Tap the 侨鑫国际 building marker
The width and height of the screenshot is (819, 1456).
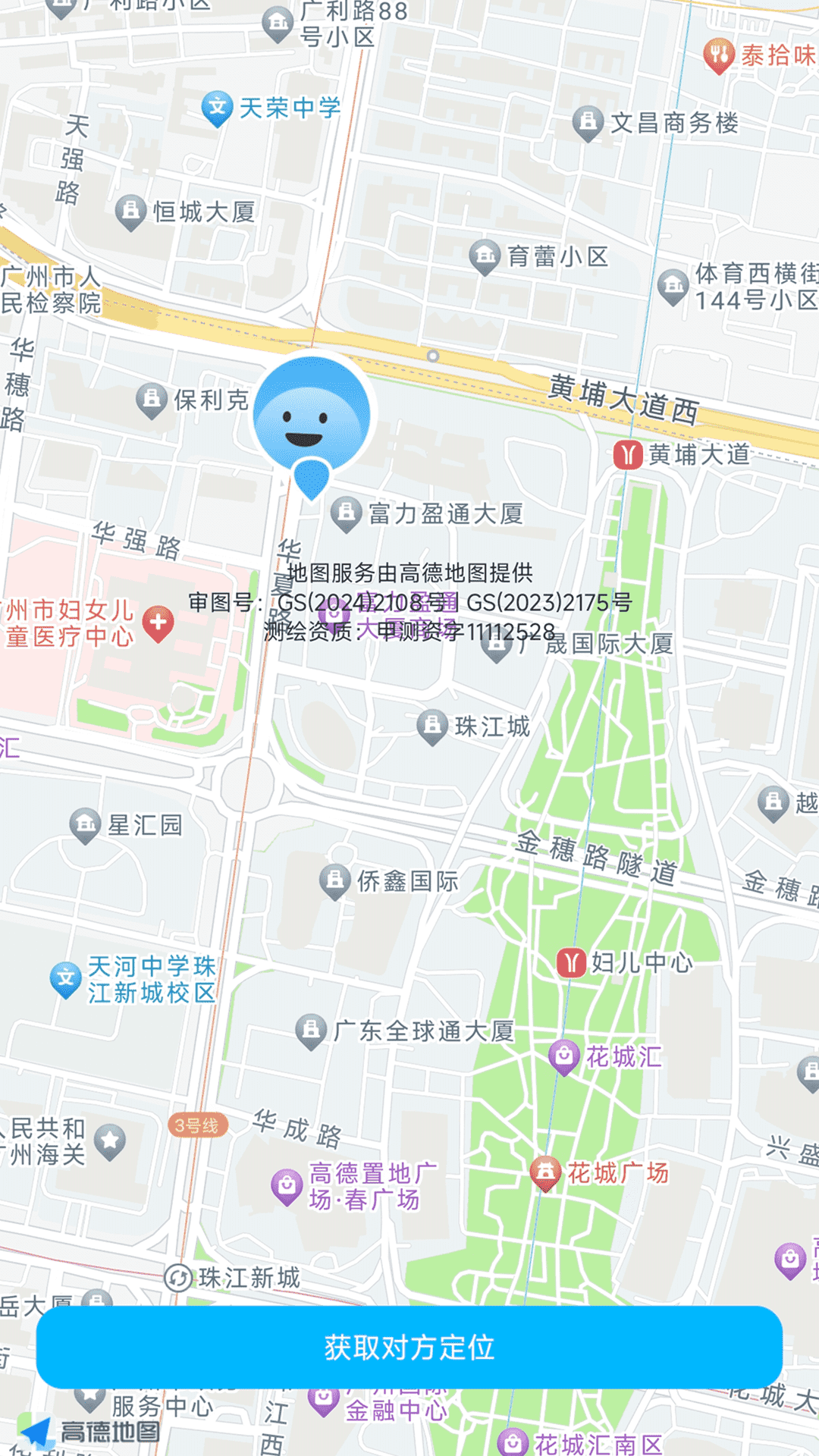coord(334,881)
